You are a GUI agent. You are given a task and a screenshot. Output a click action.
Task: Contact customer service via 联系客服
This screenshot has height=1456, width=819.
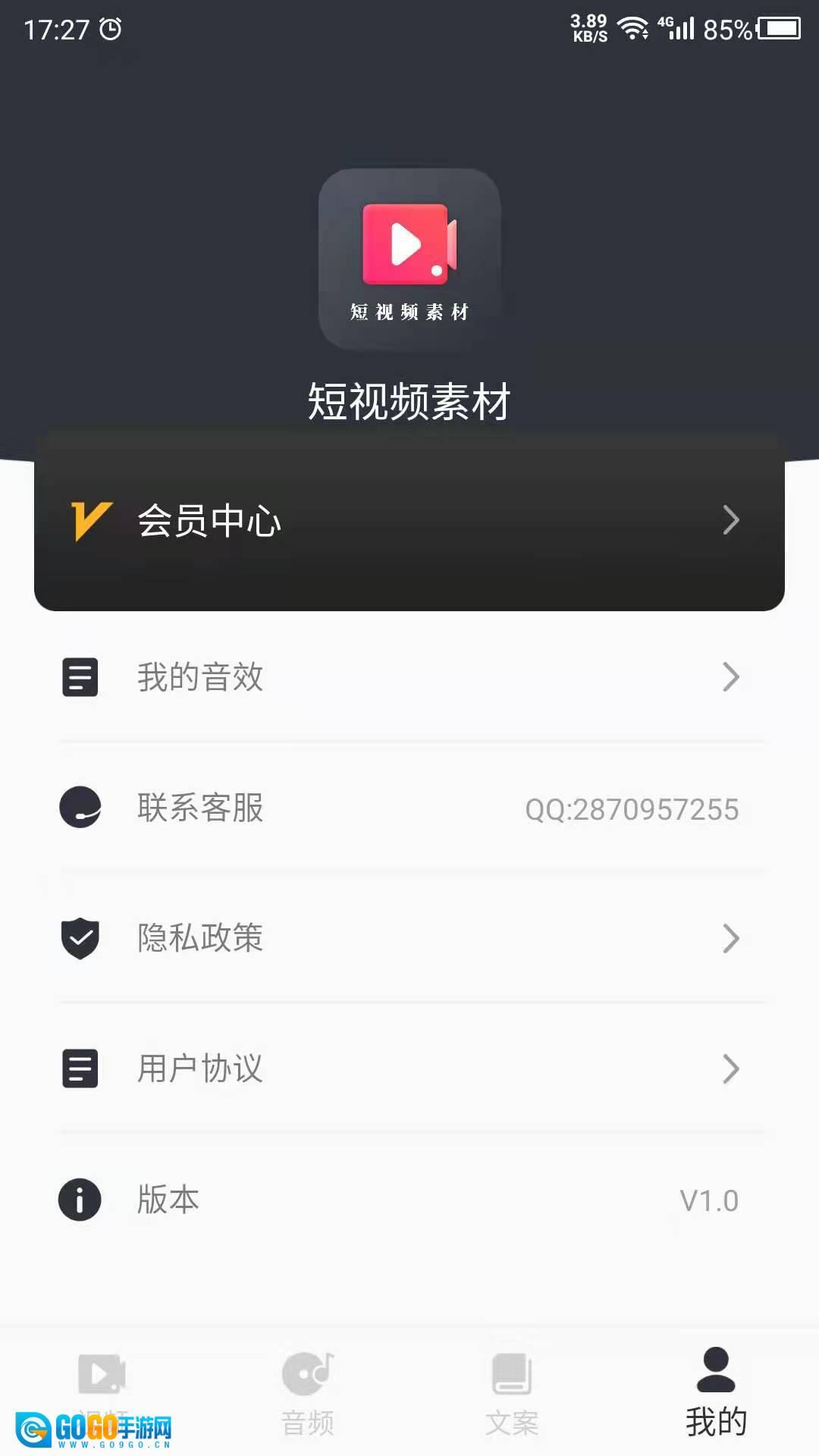click(x=409, y=808)
